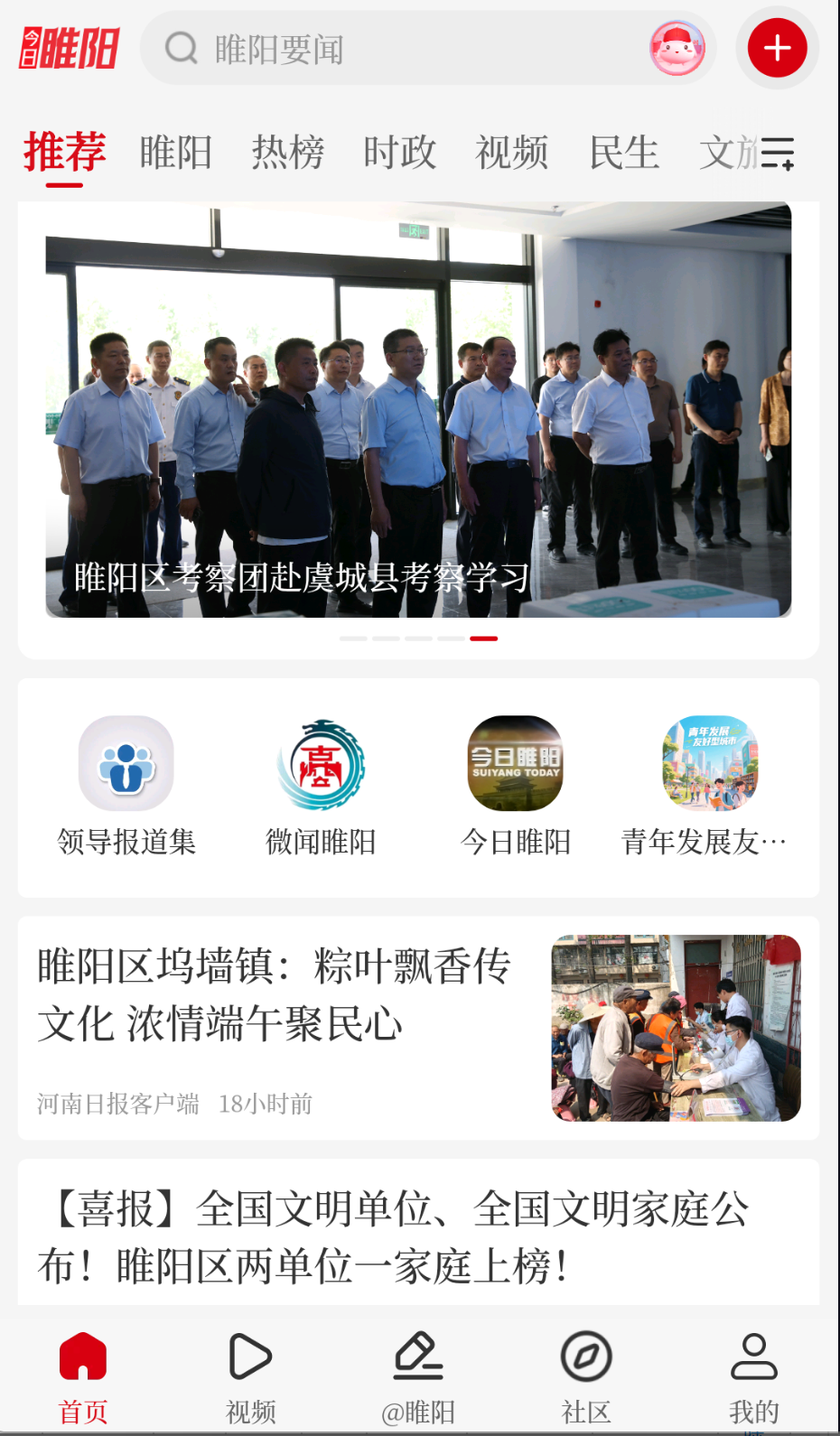Open the 社区 community compass icon

coord(587,1355)
